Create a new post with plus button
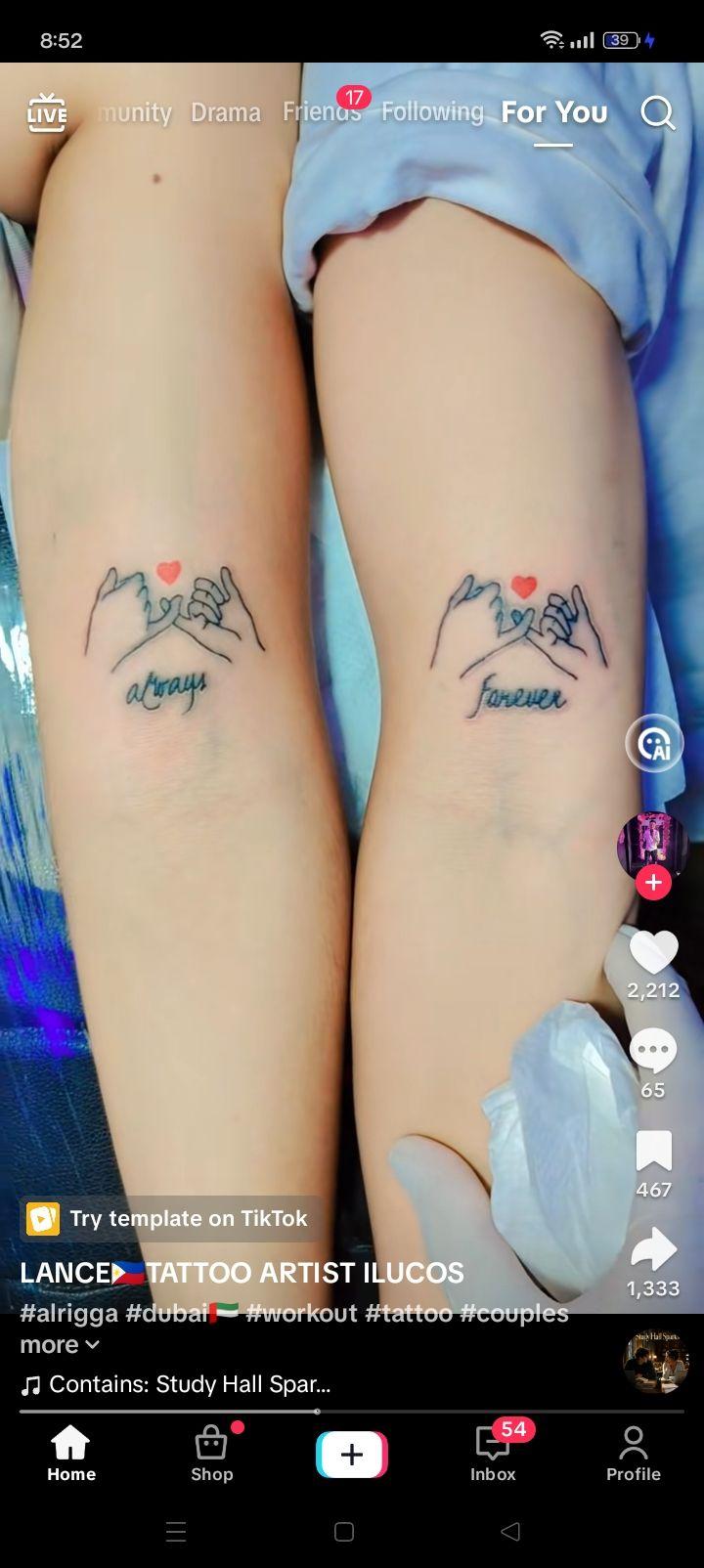This screenshot has height=1568, width=704. pos(352,1454)
